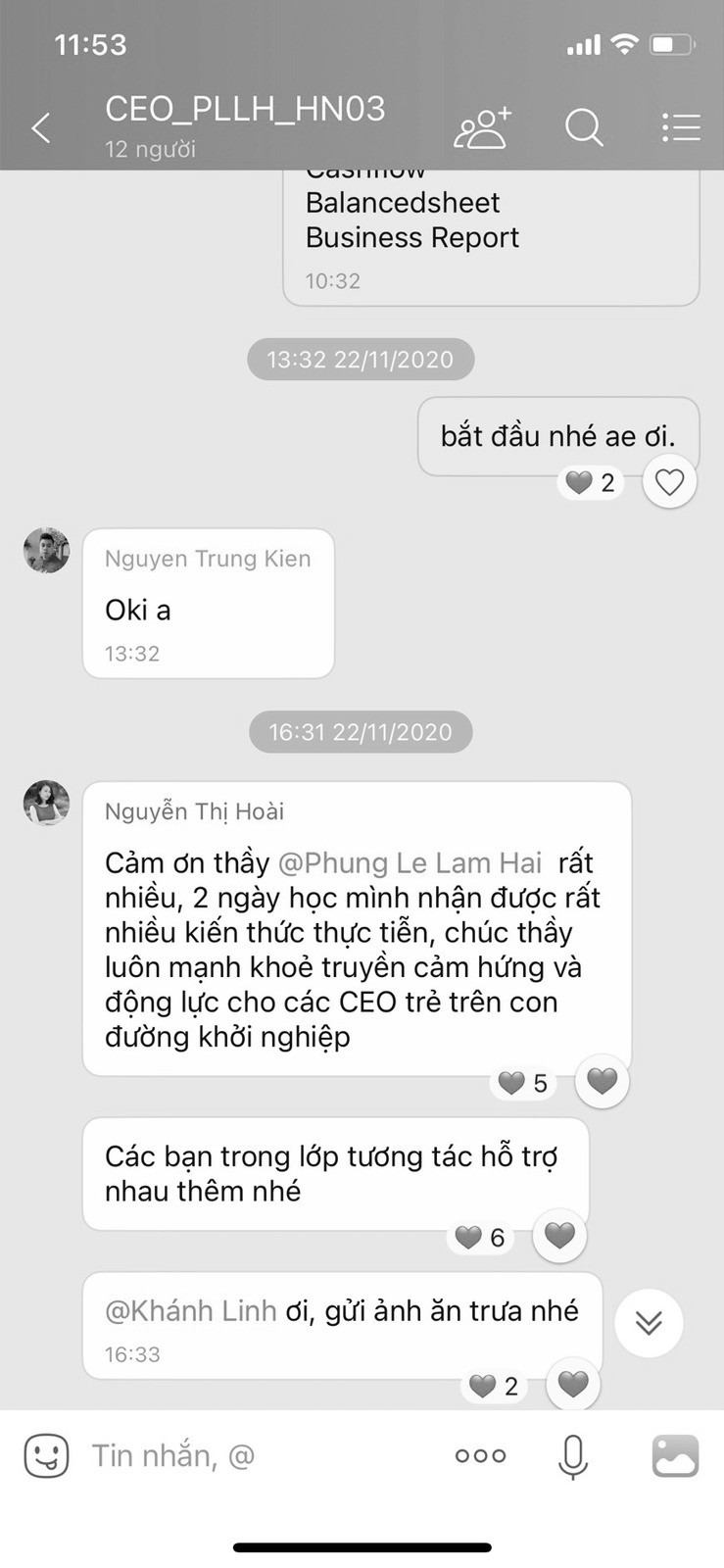The width and height of the screenshot is (724, 1568).
Task: Jump to the latest messages
Action: pos(649,1323)
